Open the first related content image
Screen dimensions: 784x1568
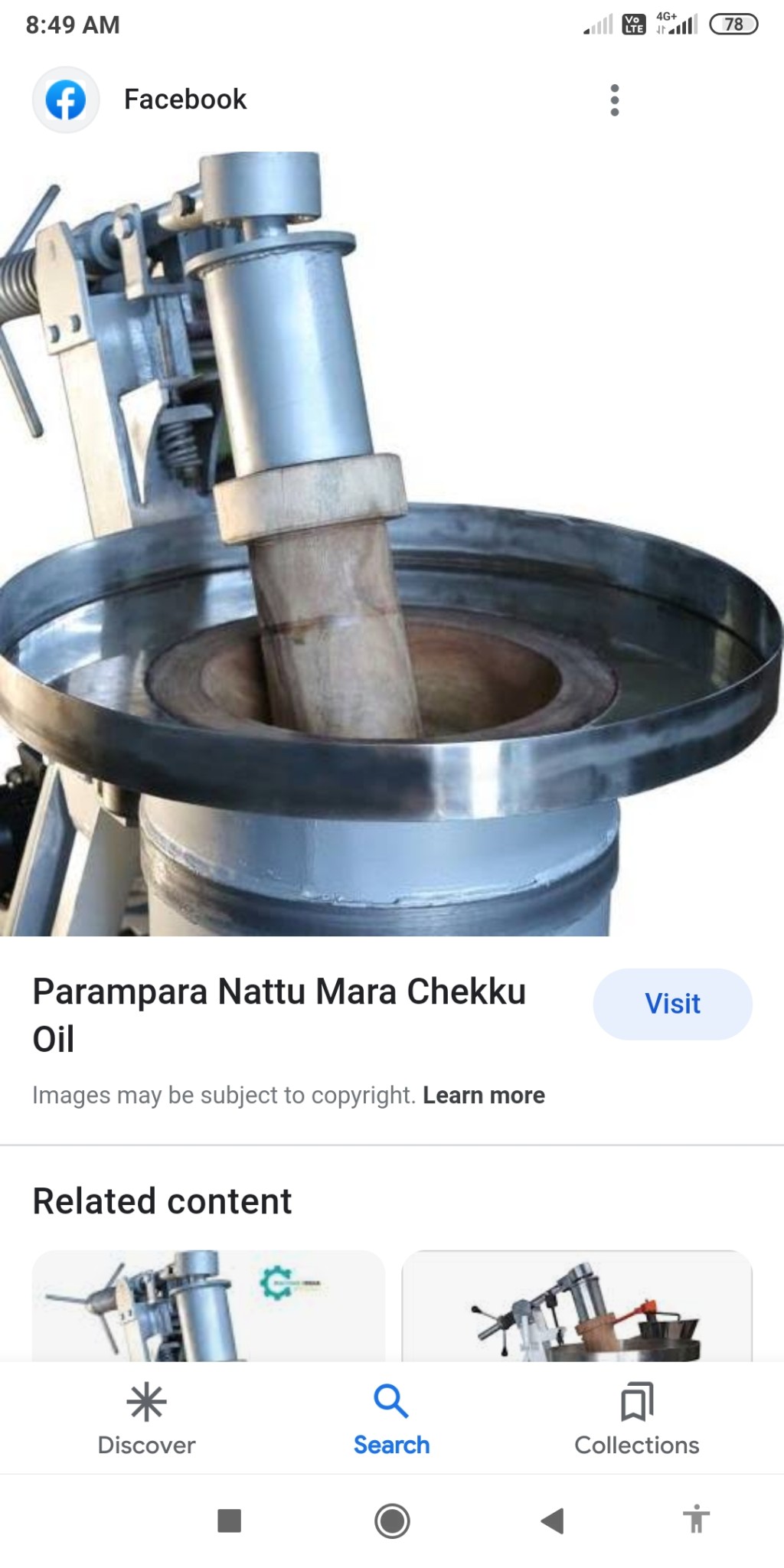[208, 1305]
